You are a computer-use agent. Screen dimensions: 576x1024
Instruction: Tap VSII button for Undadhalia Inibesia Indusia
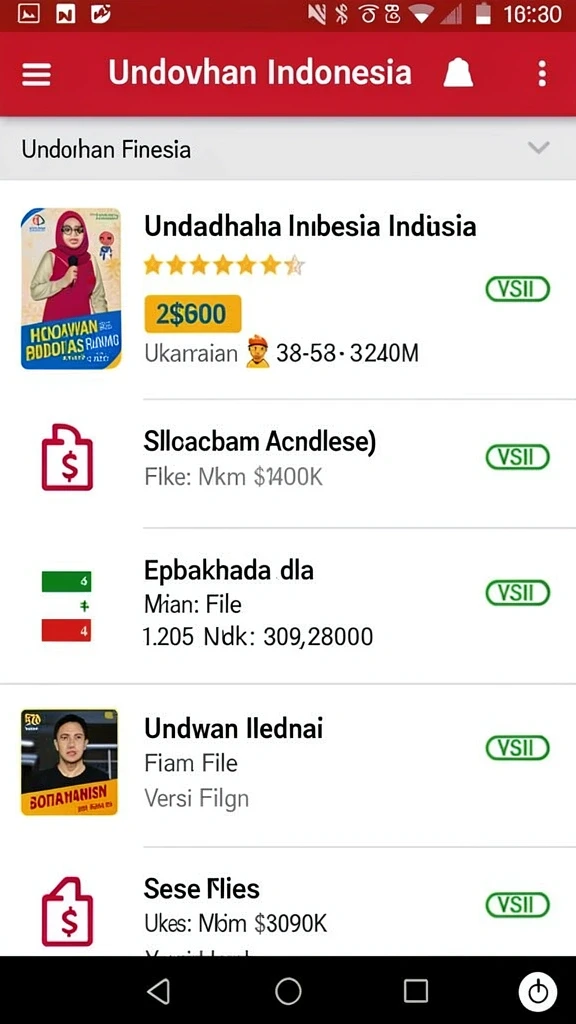518,289
